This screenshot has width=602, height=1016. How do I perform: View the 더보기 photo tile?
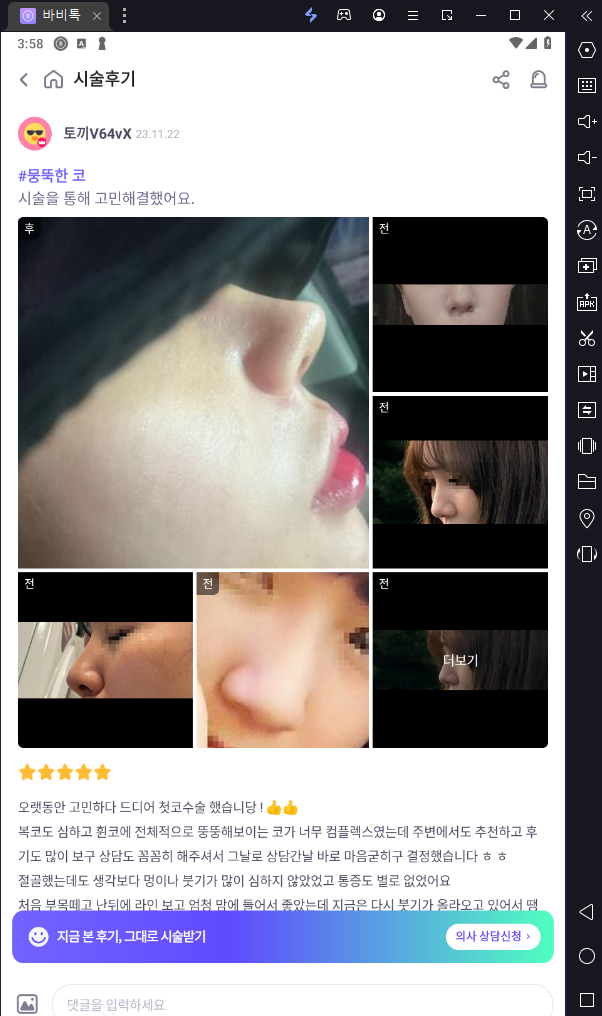(460, 660)
